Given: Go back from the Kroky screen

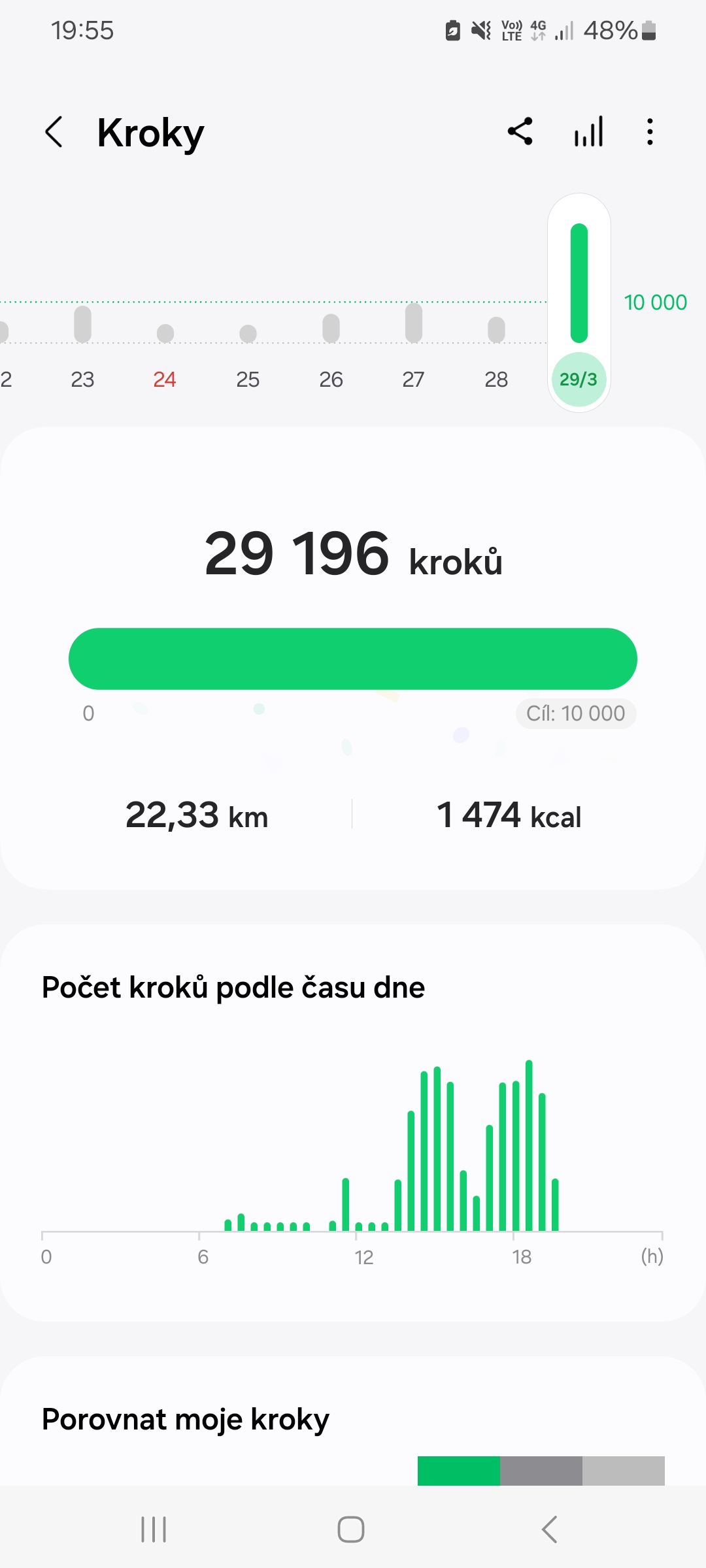Looking at the screenshot, I should 54,133.
